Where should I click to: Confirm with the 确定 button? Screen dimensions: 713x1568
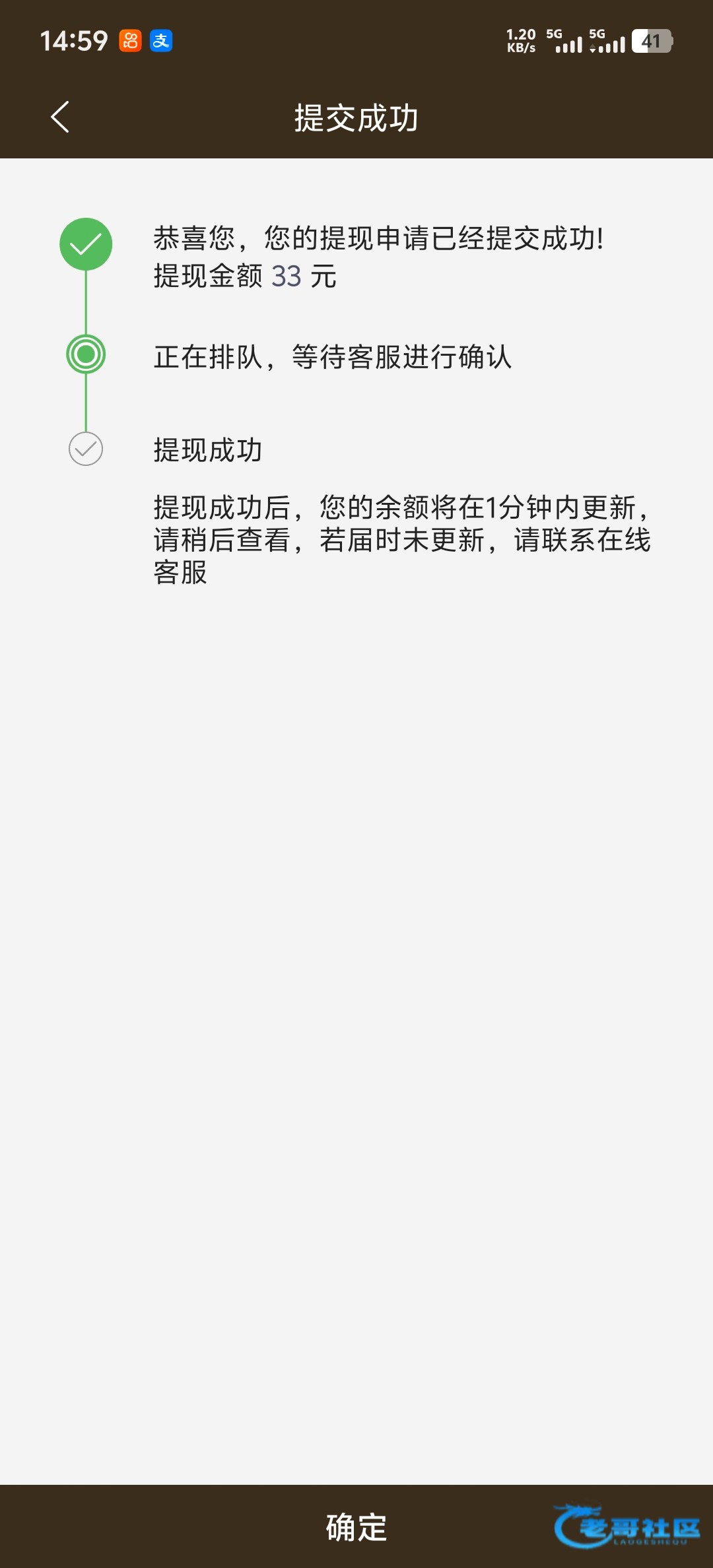coord(356,1527)
